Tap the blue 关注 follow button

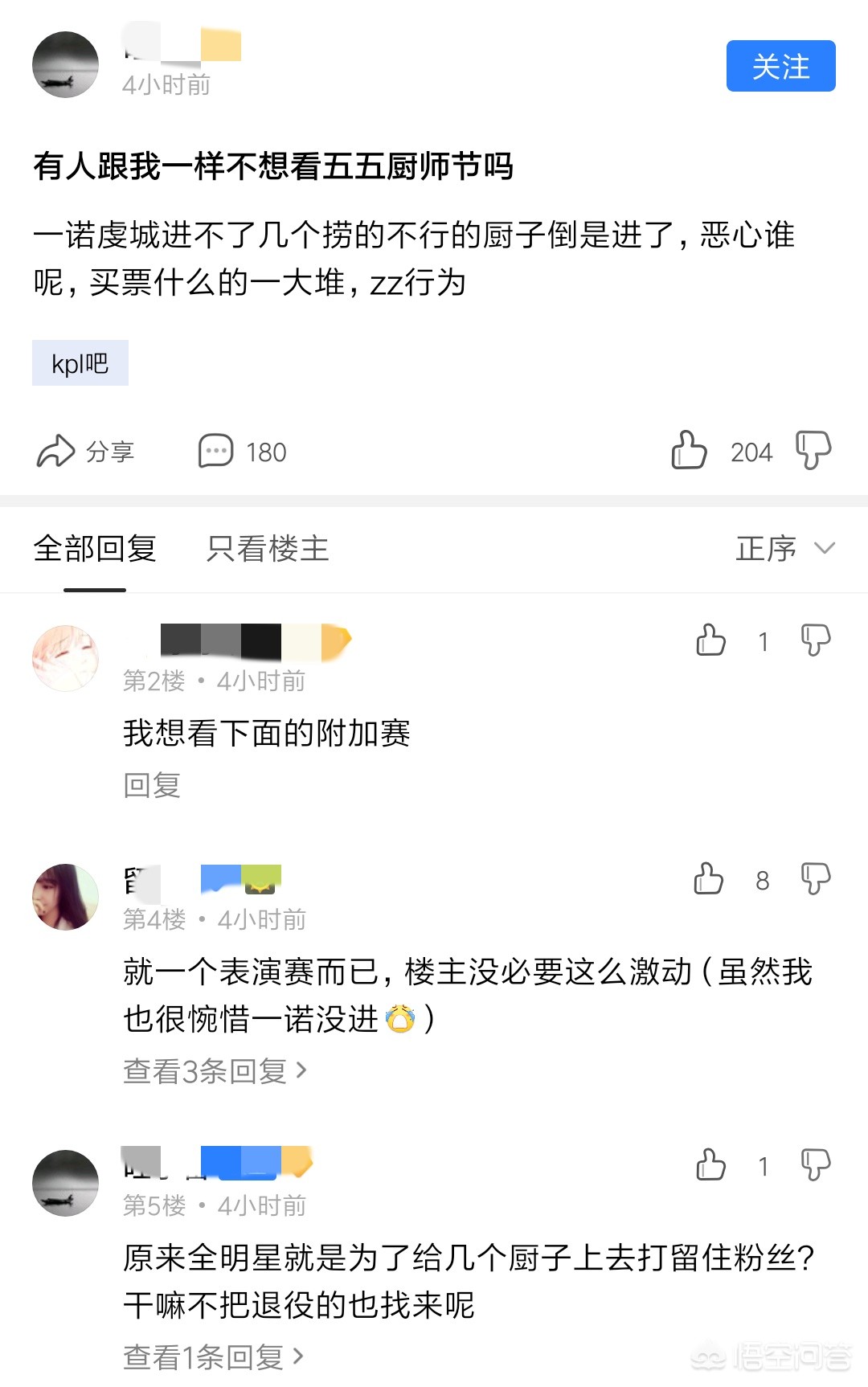click(780, 66)
